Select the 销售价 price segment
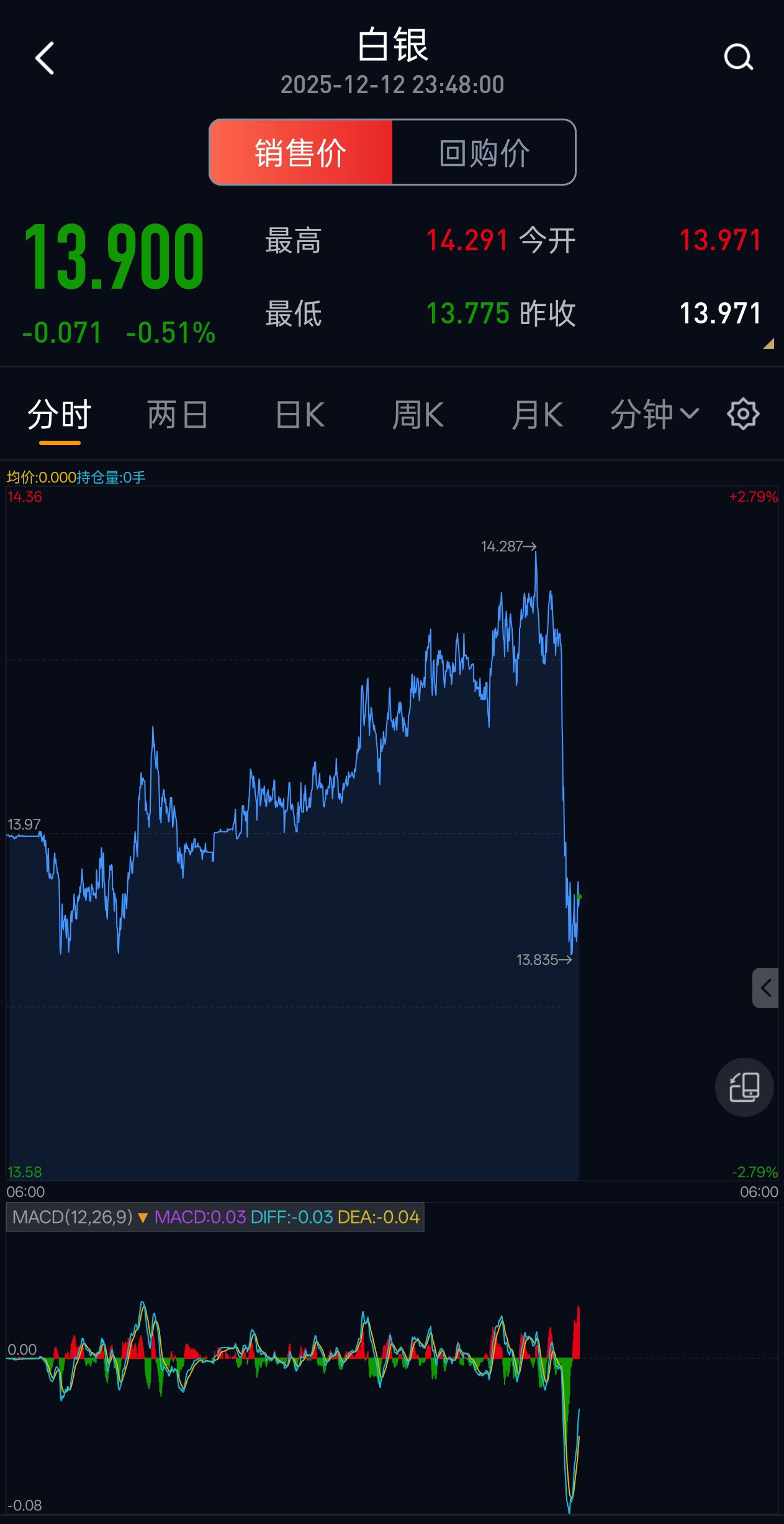784x1524 pixels. pos(301,153)
